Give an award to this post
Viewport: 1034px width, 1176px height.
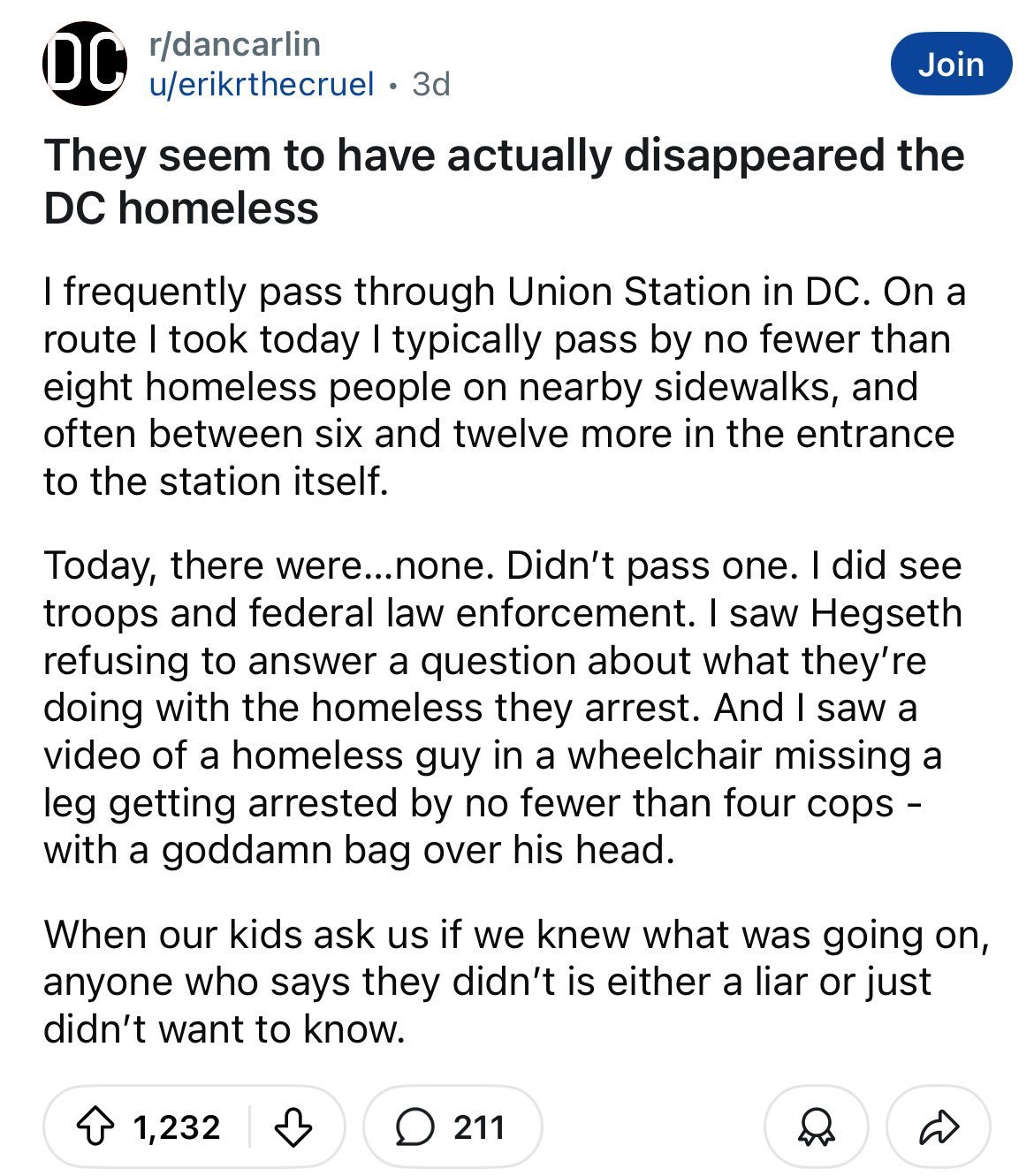pos(816,1127)
